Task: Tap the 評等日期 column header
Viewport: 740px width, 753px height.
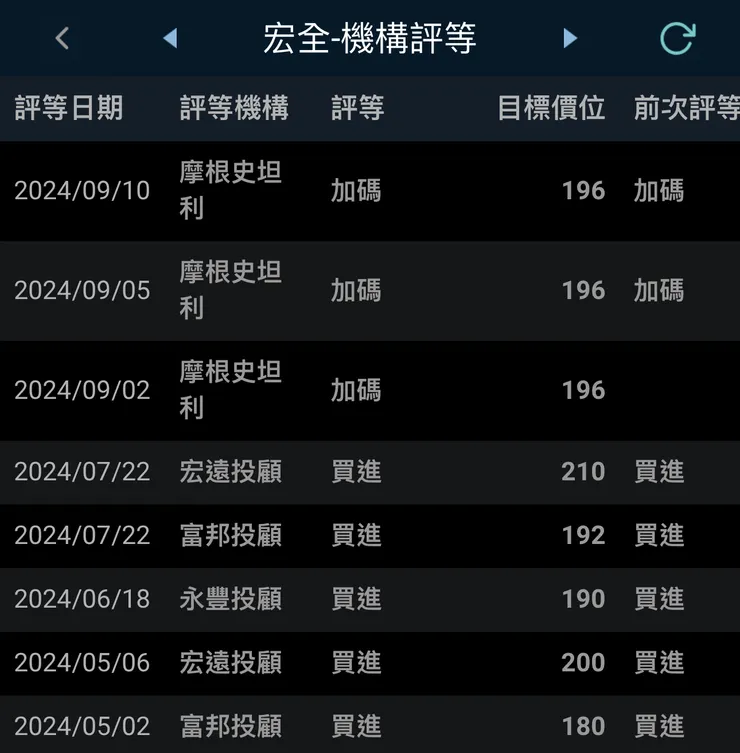Action: pyautogui.click(x=67, y=108)
